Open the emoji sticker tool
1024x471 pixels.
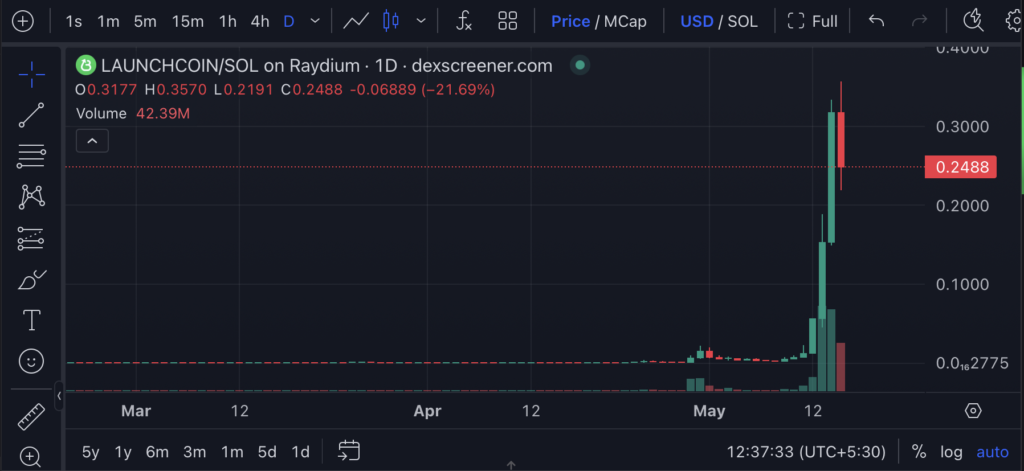coord(32,361)
